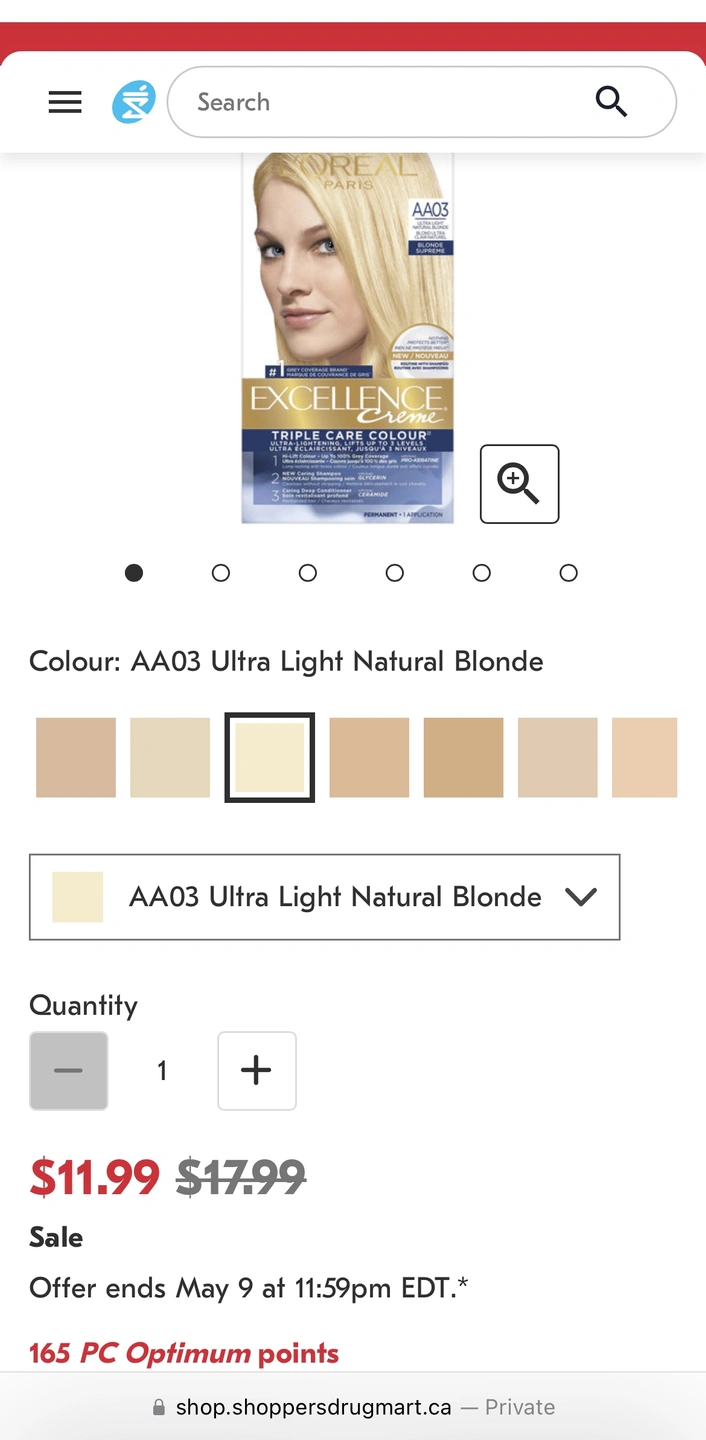Tap the Shoppers Drug Mart logo icon
The image size is (706, 1440).
pyautogui.click(x=134, y=102)
